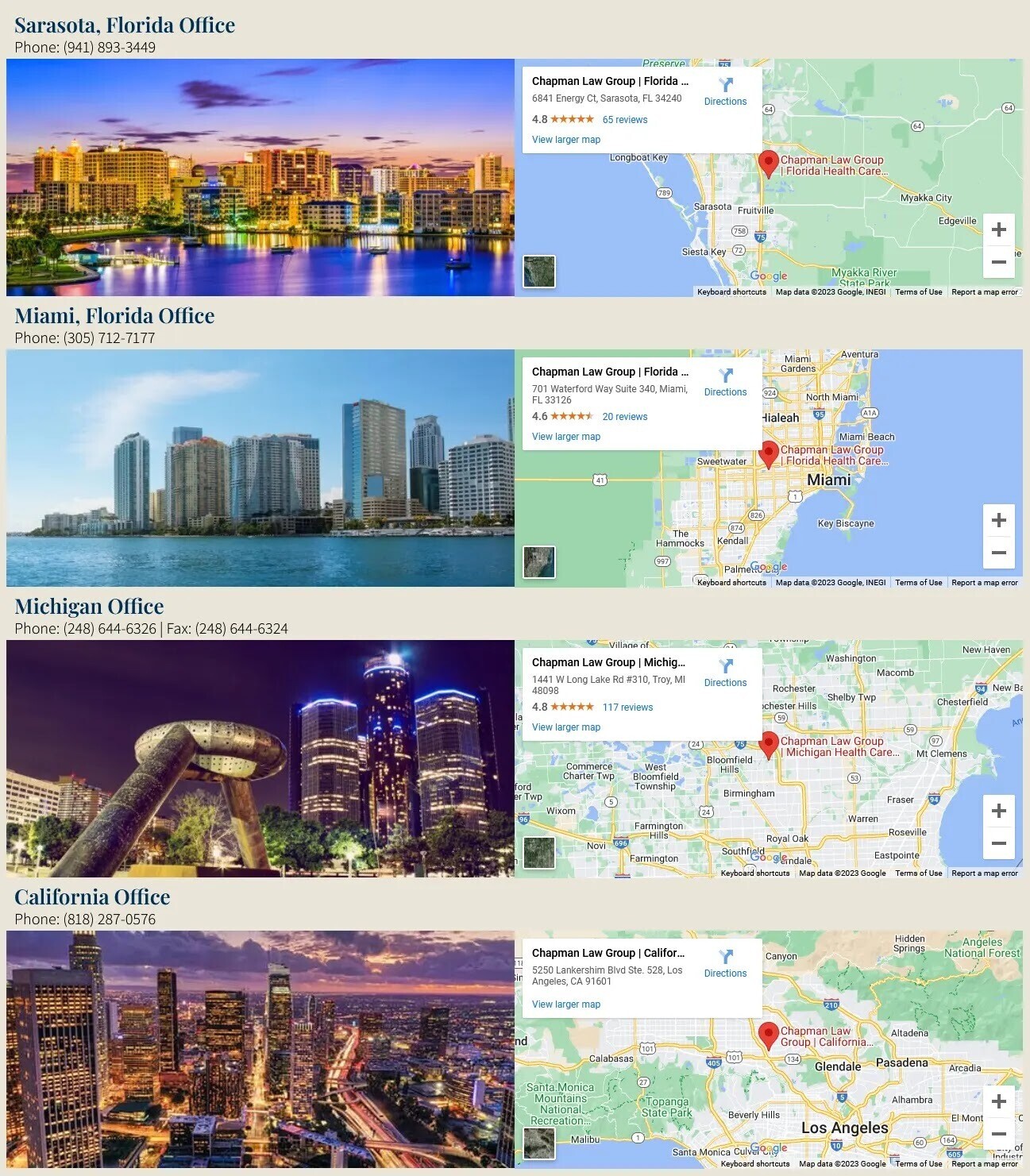The width and height of the screenshot is (1030, 1176).
Task: Get directions to the Lankershim Blvd office
Action: pos(725,963)
